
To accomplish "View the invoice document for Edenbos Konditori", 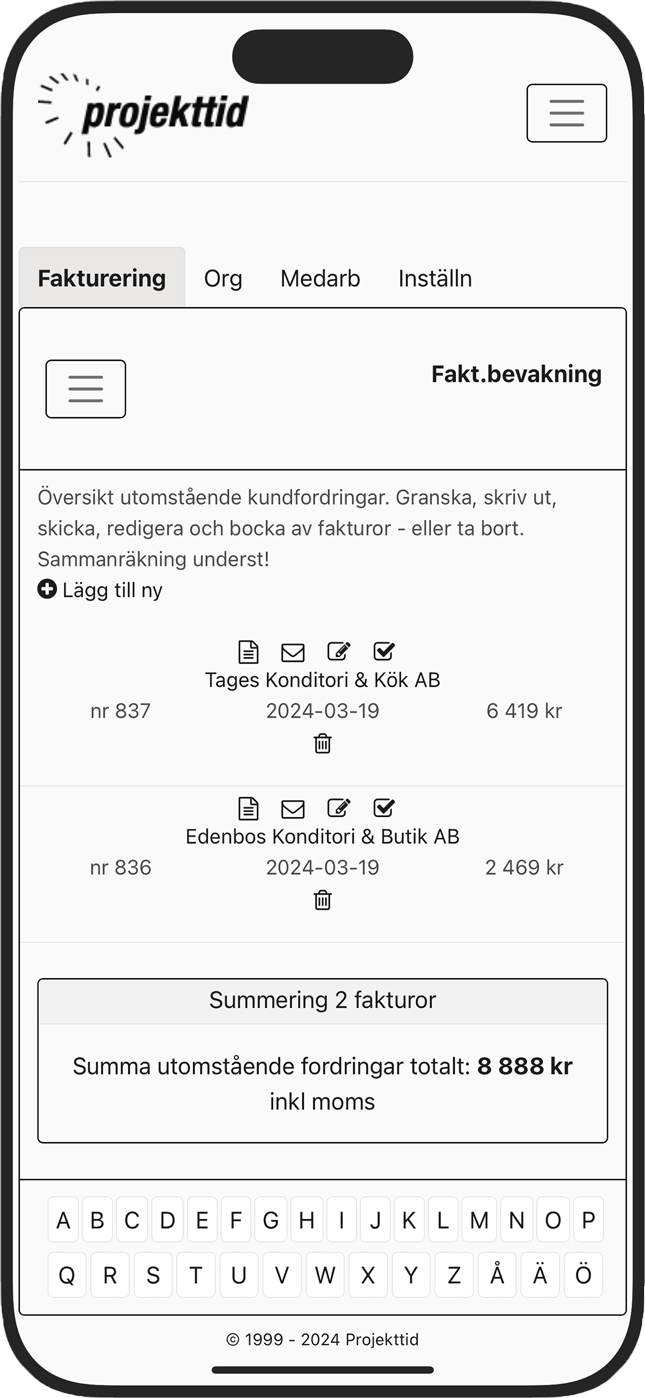I will point(248,808).
